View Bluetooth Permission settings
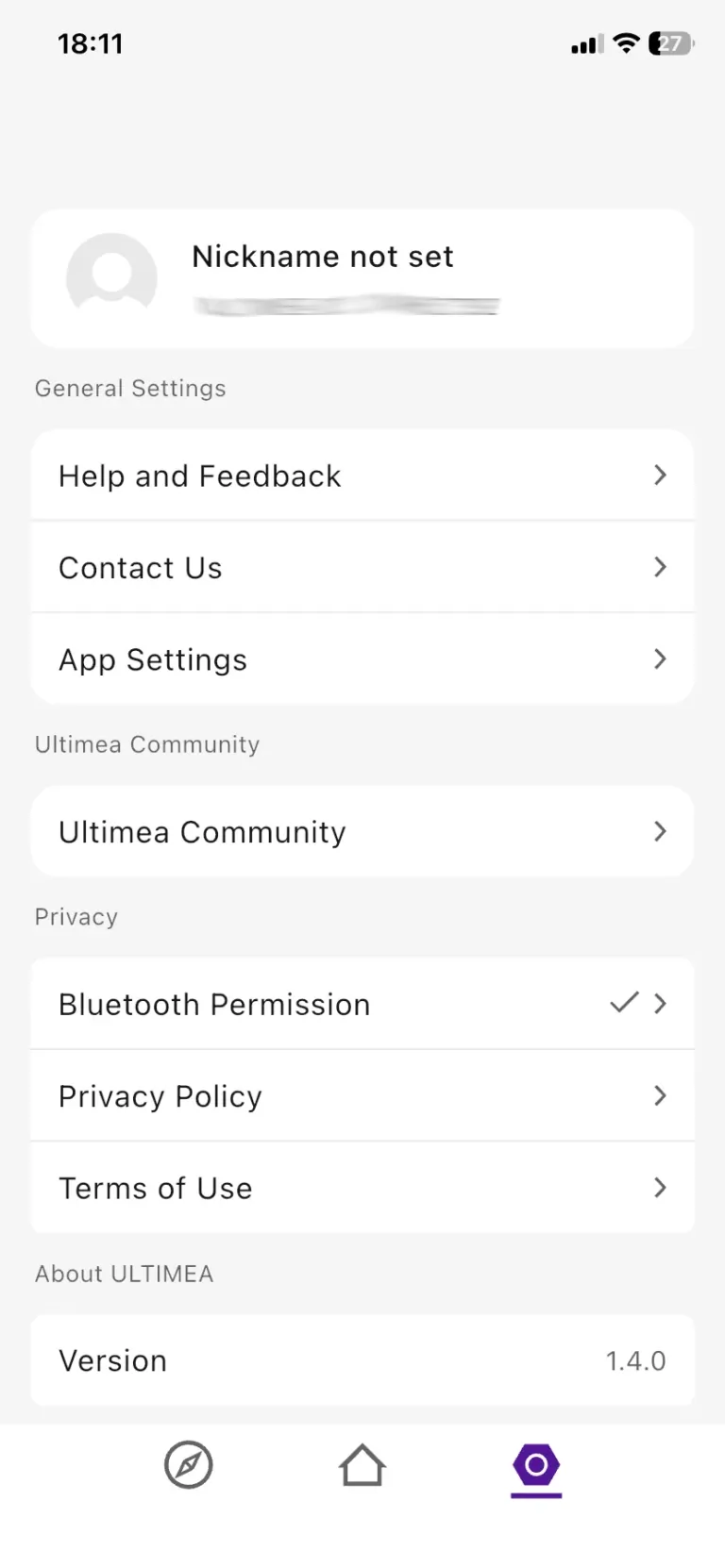725x1568 pixels. pos(362,1004)
